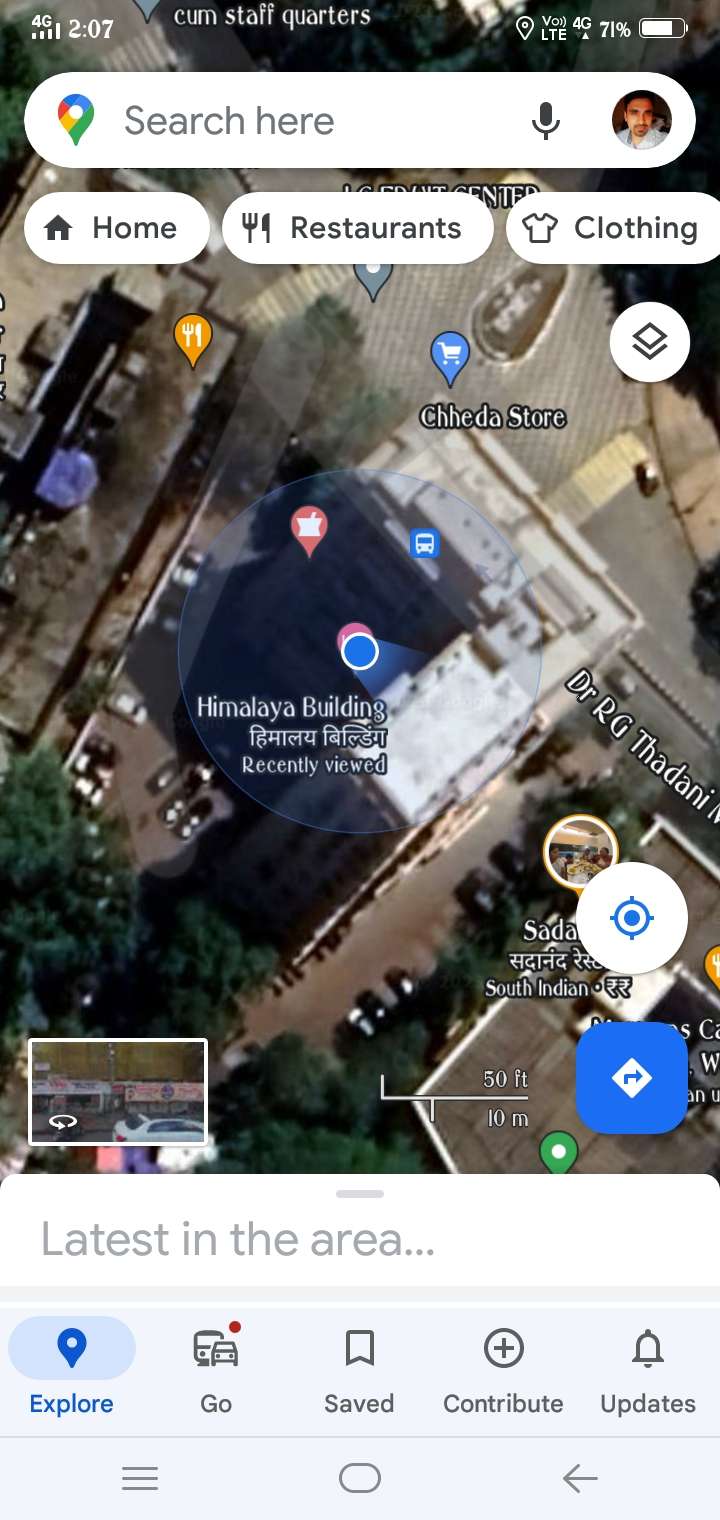Screen dimensions: 720x1520
Task: Start voice search with the microphone
Action: pyautogui.click(x=545, y=121)
